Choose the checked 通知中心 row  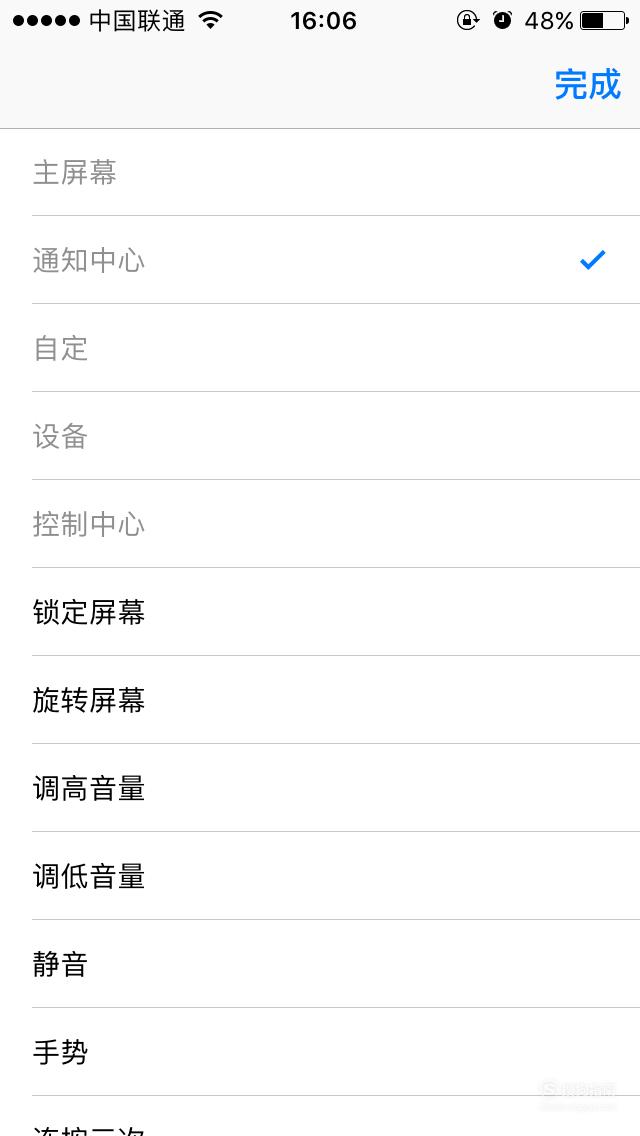(x=320, y=260)
